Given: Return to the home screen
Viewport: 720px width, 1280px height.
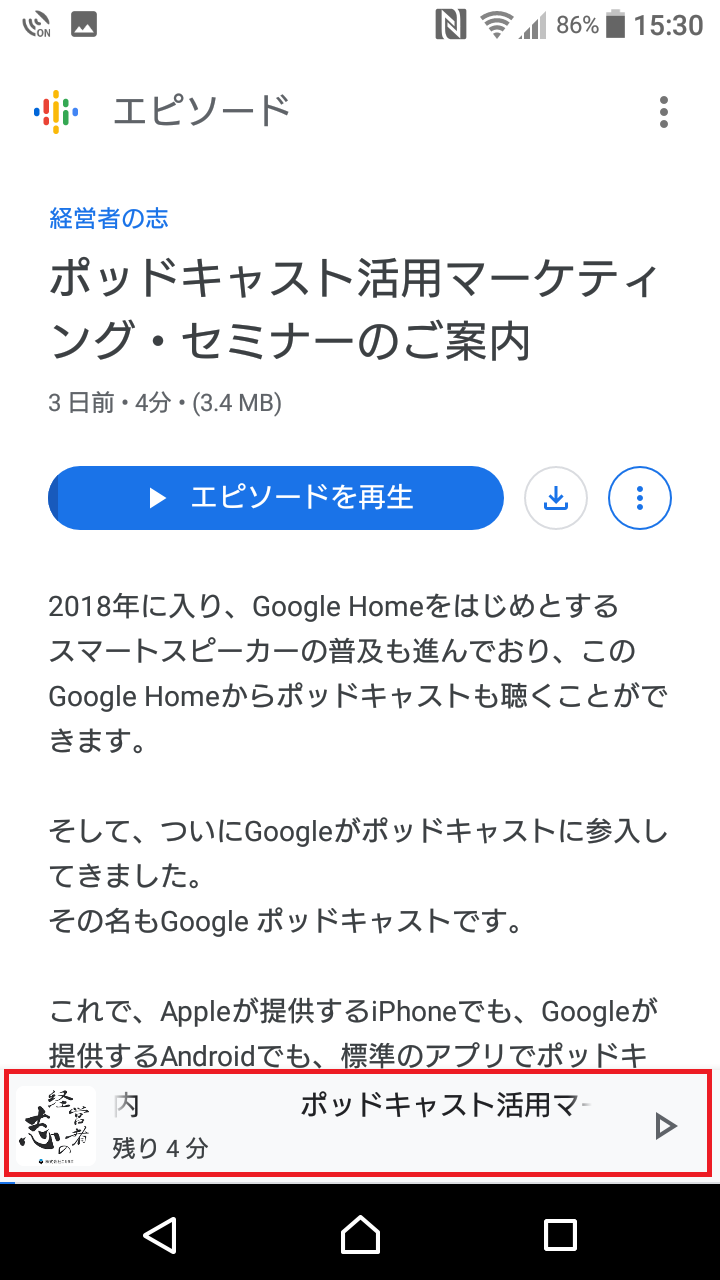Looking at the screenshot, I should tap(360, 1234).
